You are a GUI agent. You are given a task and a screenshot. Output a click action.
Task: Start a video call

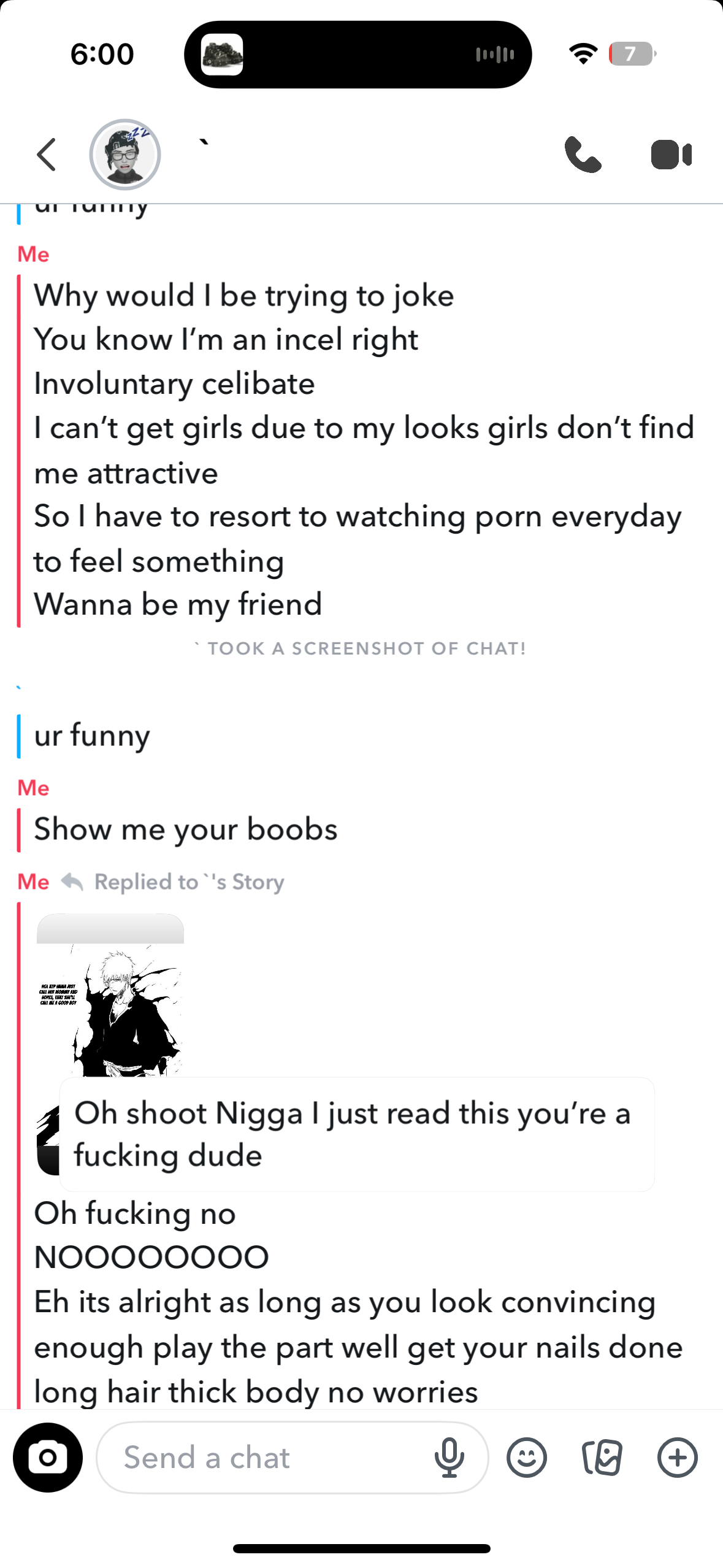coord(671,155)
